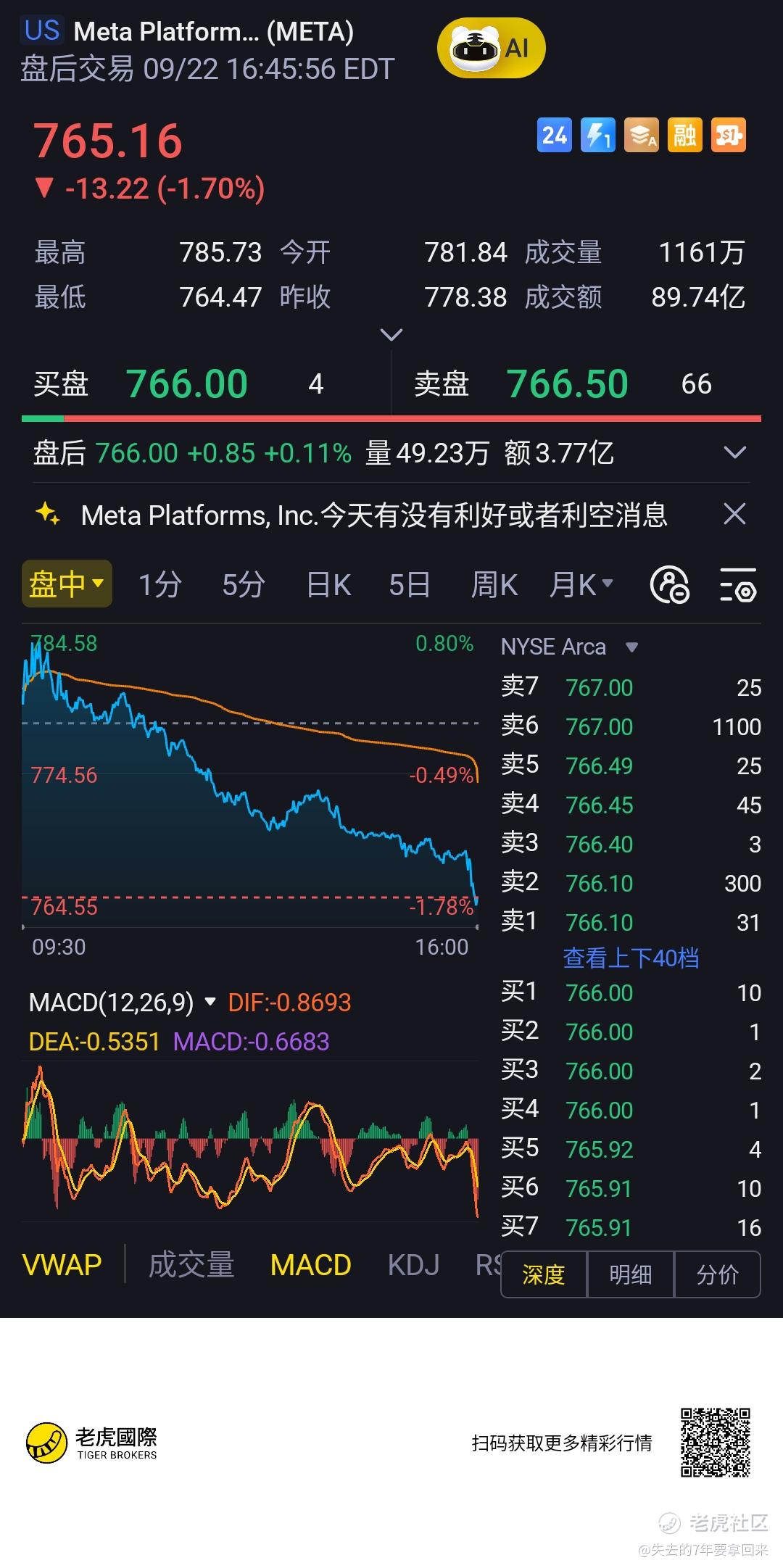
Task: Open the 月K period dropdown
Action: pyautogui.click(x=581, y=584)
